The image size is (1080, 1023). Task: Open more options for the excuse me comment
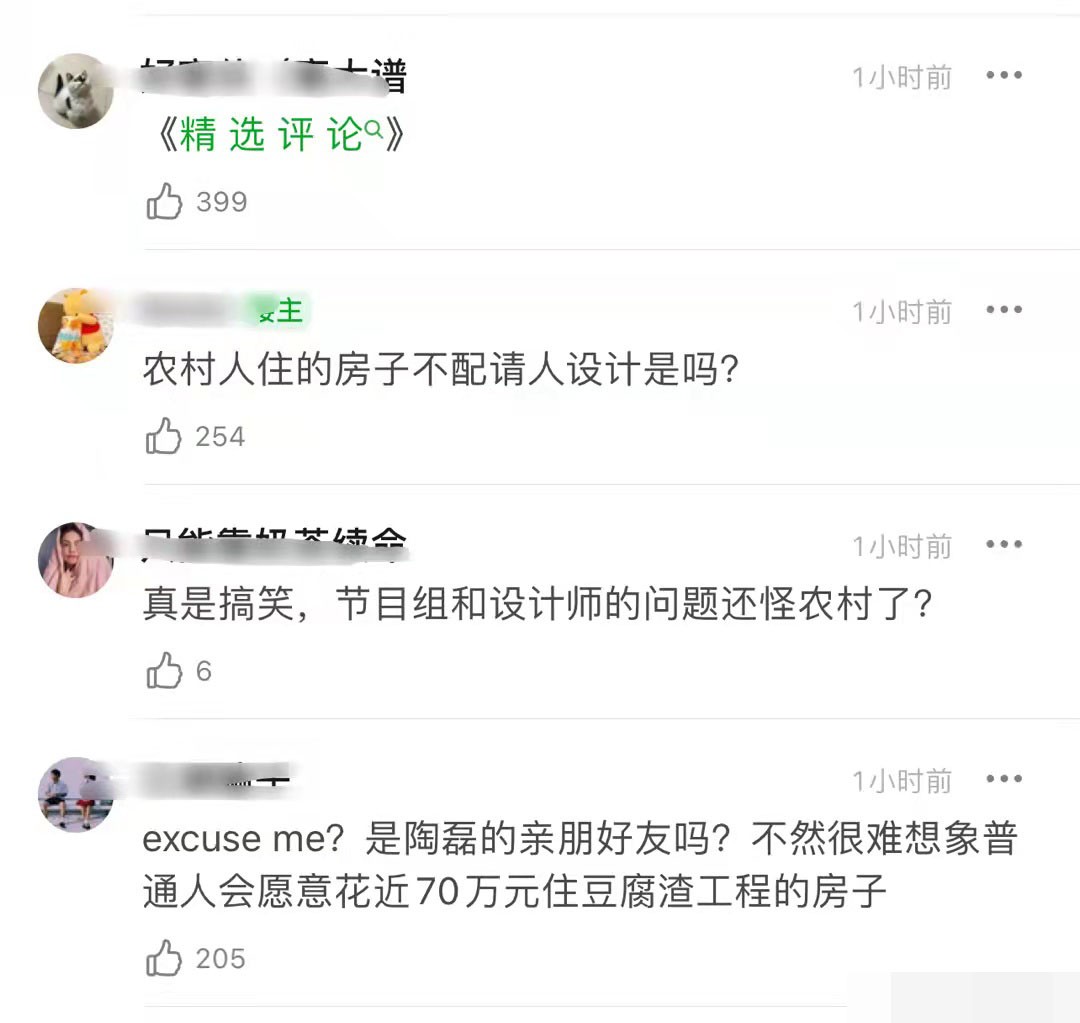tap(1003, 779)
